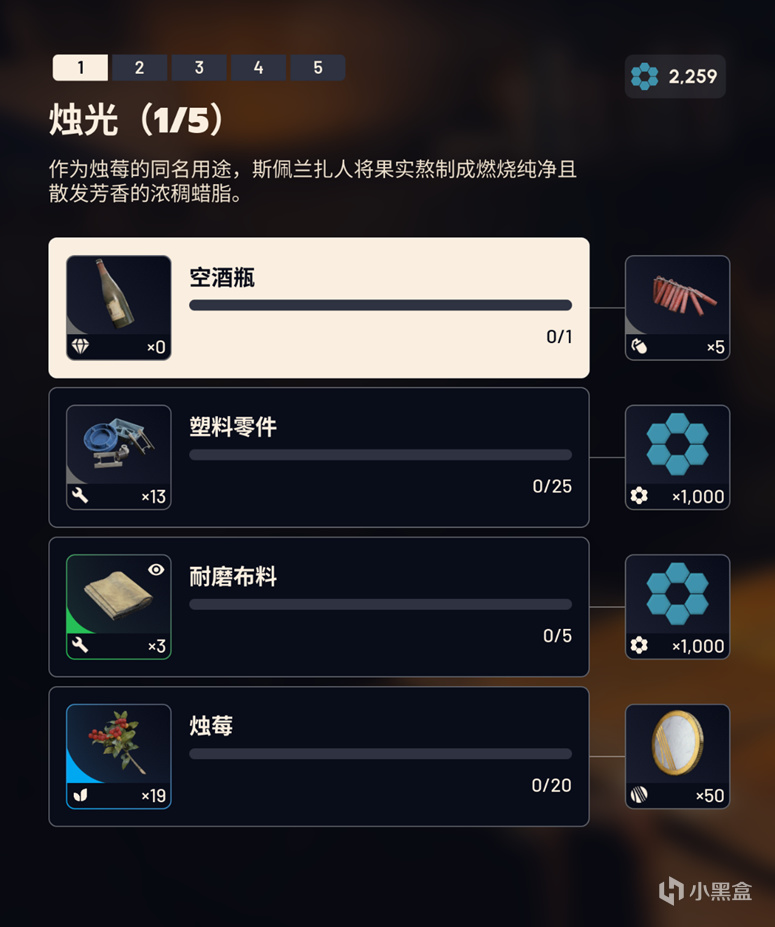View the x50 coin reward for 烛莓
Image resolution: width=775 pixels, height=927 pixels.
click(x=677, y=756)
